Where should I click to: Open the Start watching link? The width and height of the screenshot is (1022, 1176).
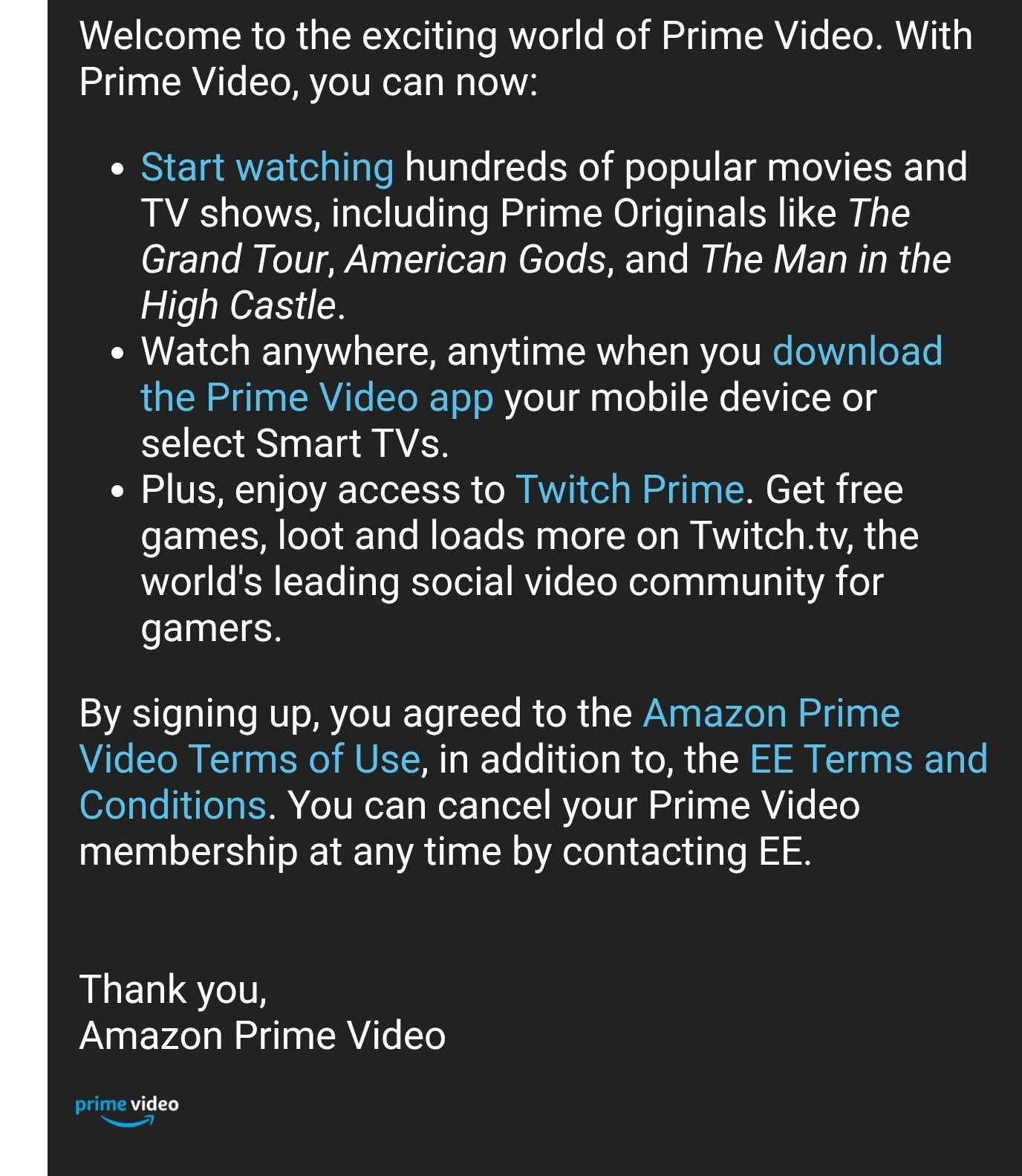click(267, 167)
